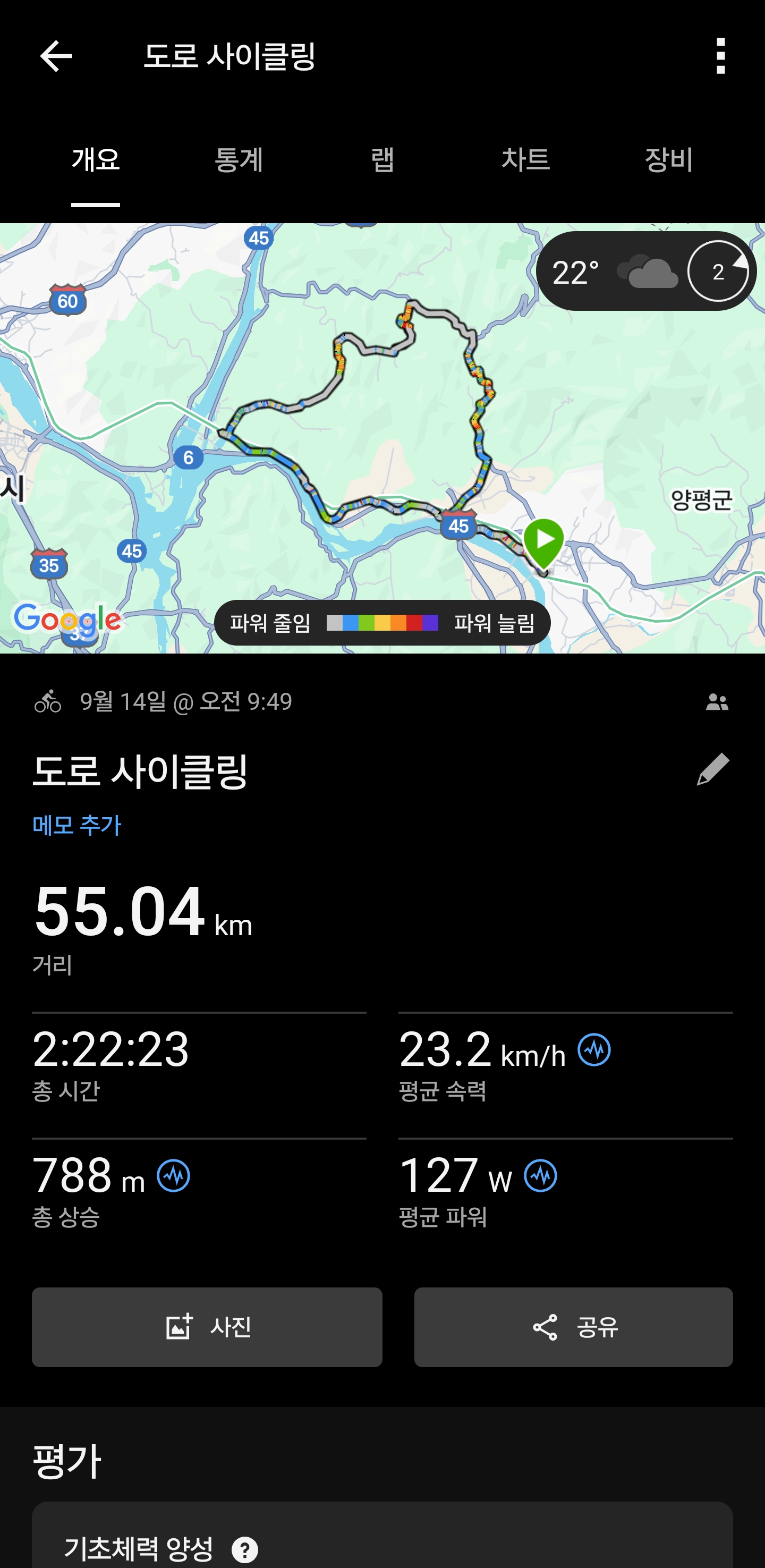Go back using the top-left arrow
This screenshot has width=765, height=1568.
click(x=56, y=56)
